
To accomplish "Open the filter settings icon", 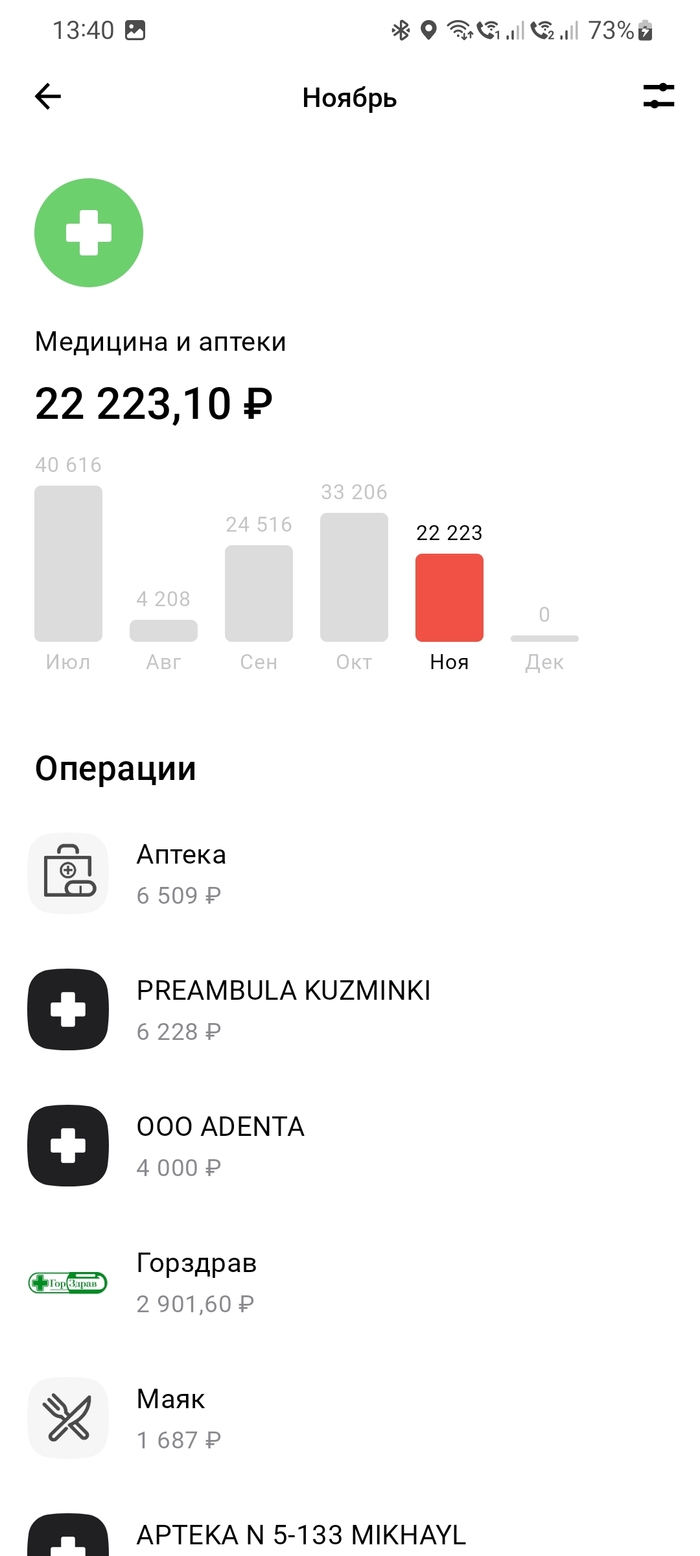I will tap(658, 96).
